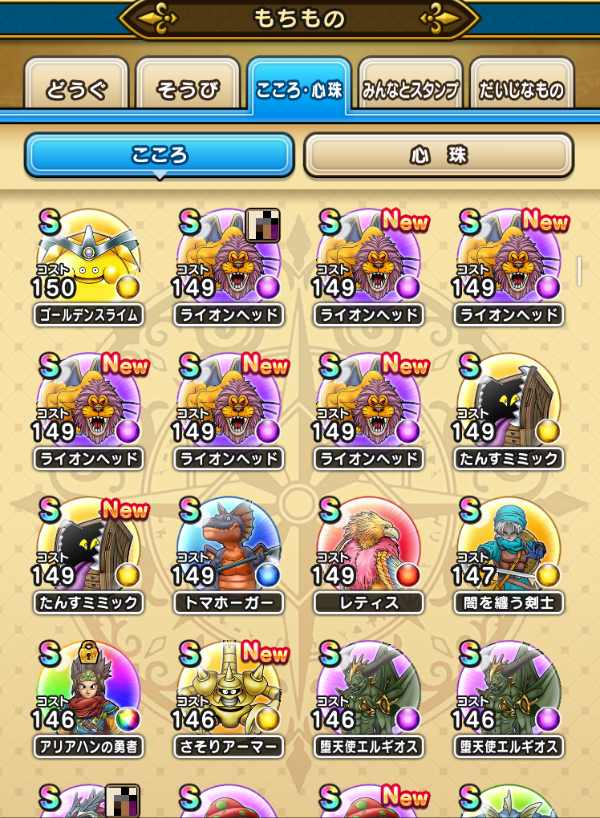
Task: Open the ゴールデンスライム heart
Action: coord(88,262)
